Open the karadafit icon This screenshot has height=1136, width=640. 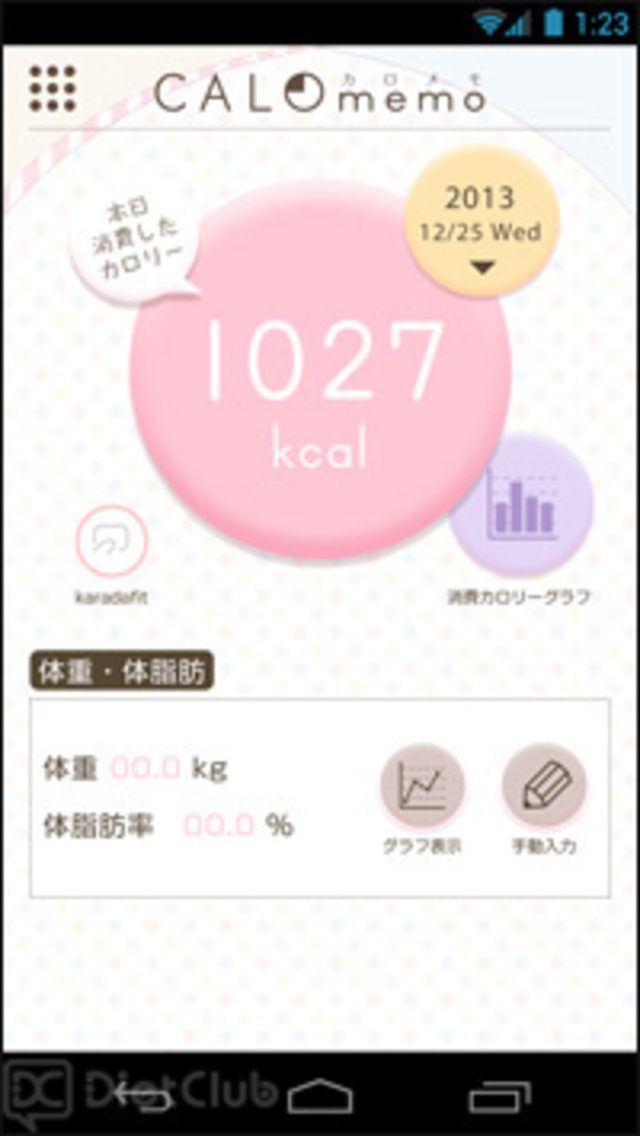pyautogui.click(x=111, y=541)
